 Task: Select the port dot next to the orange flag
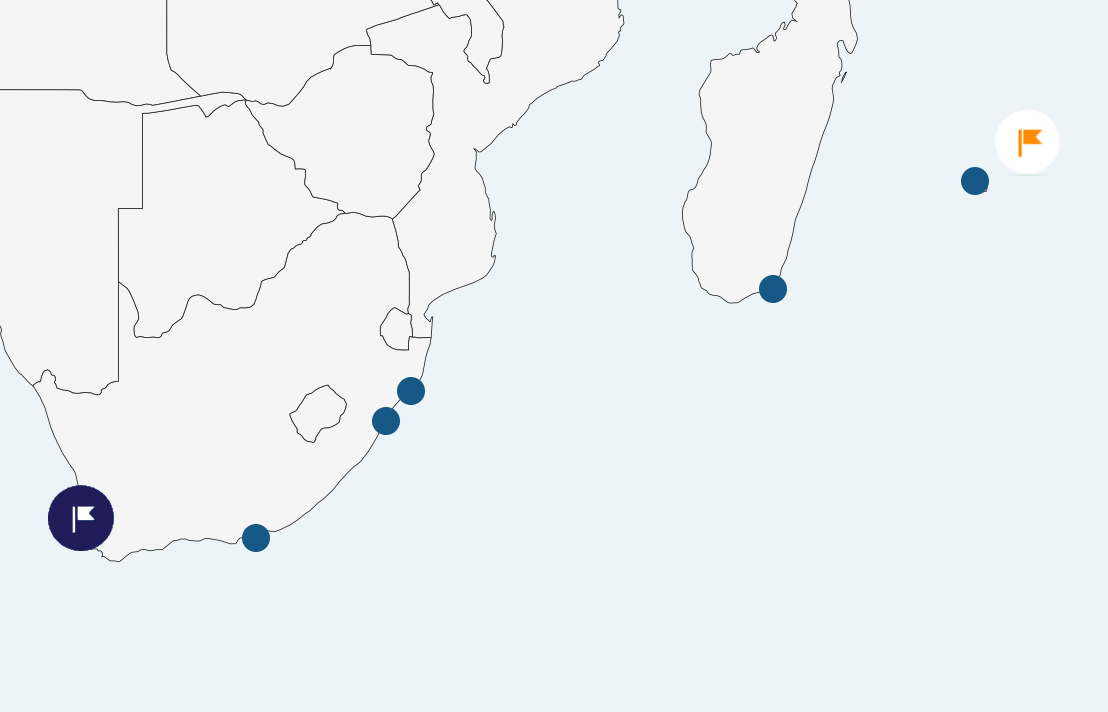click(975, 181)
